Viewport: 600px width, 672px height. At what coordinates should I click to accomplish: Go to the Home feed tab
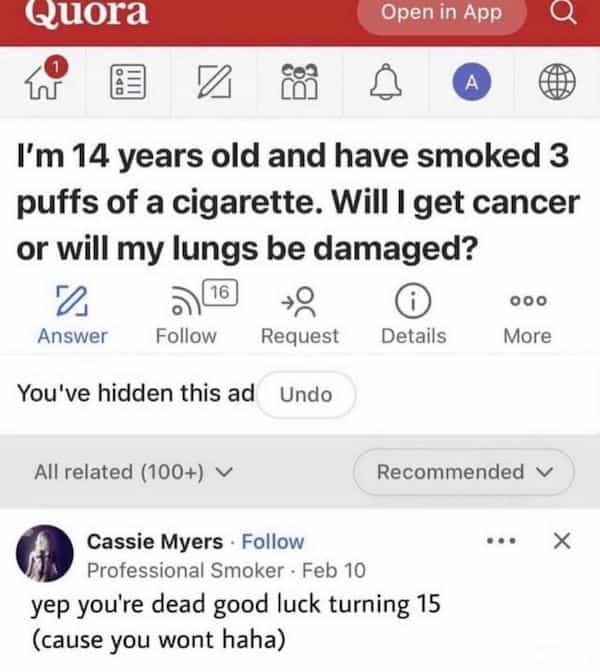point(45,79)
